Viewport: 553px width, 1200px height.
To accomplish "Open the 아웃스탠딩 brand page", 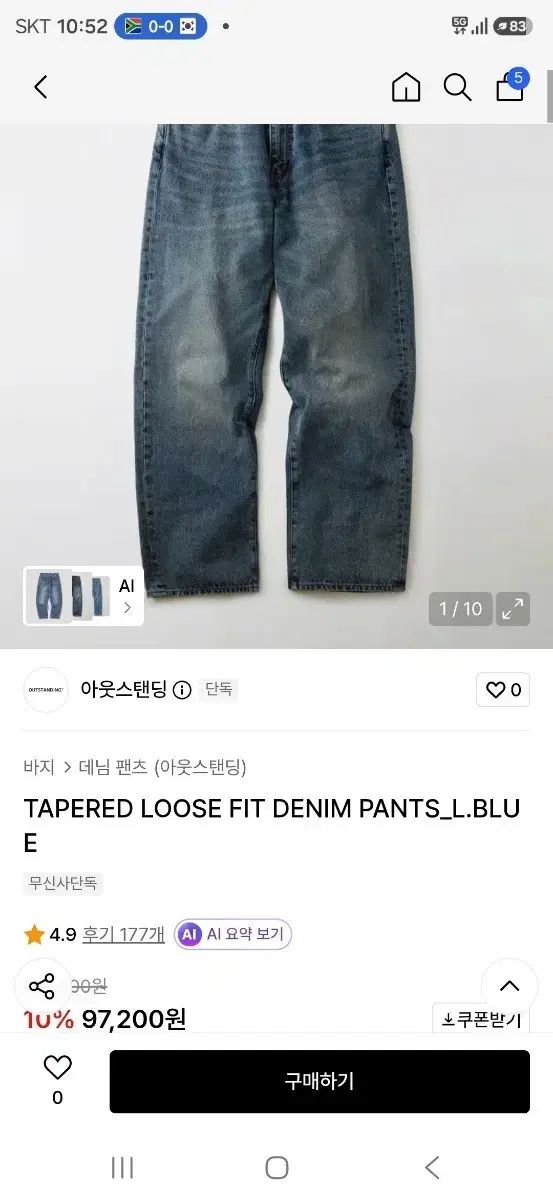I will pyautogui.click(x=123, y=690).
